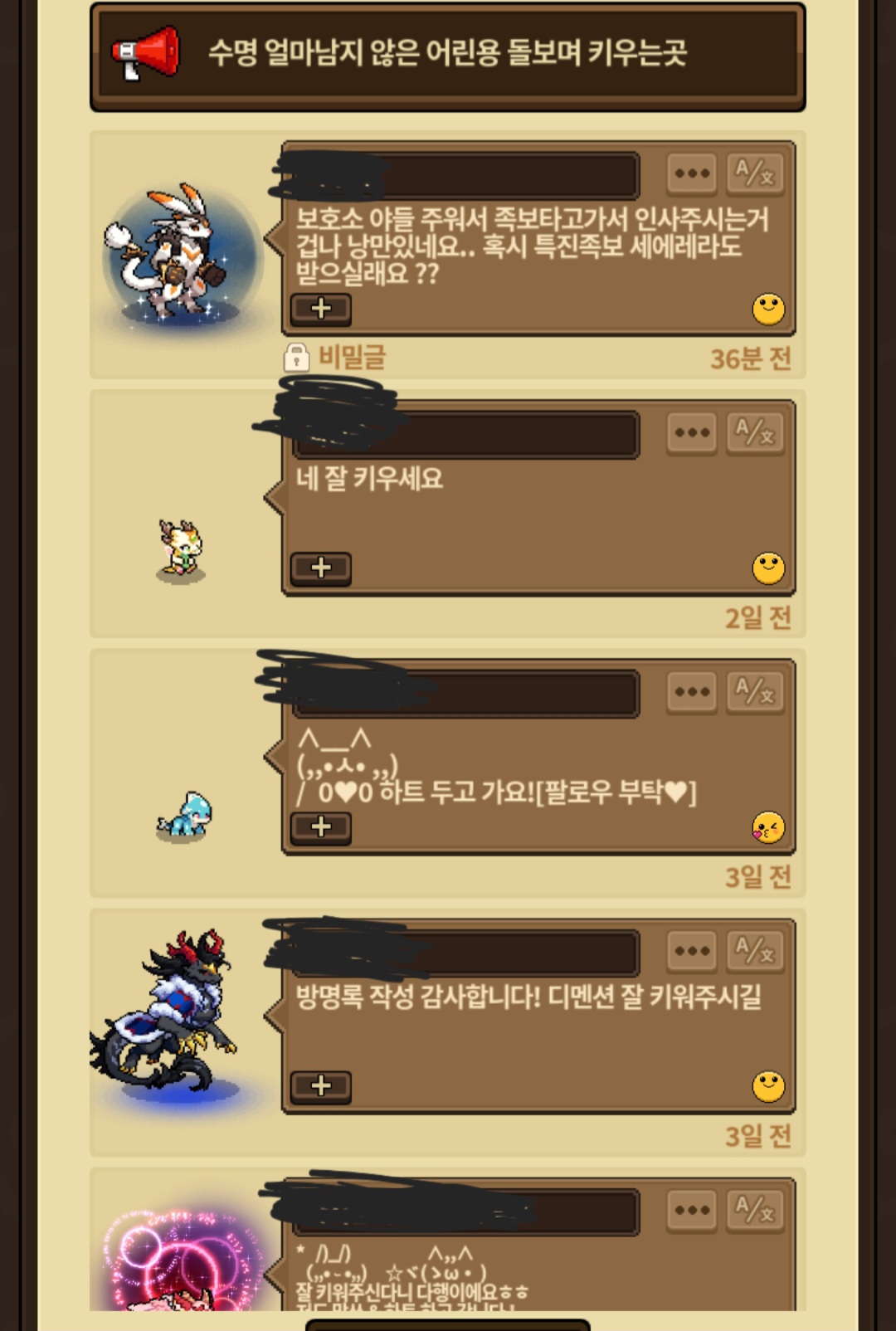Translate the 잘 키워주신다니 다행이에요 comment
This screenshot has height=1331, width=896.
click(754, 1209)
